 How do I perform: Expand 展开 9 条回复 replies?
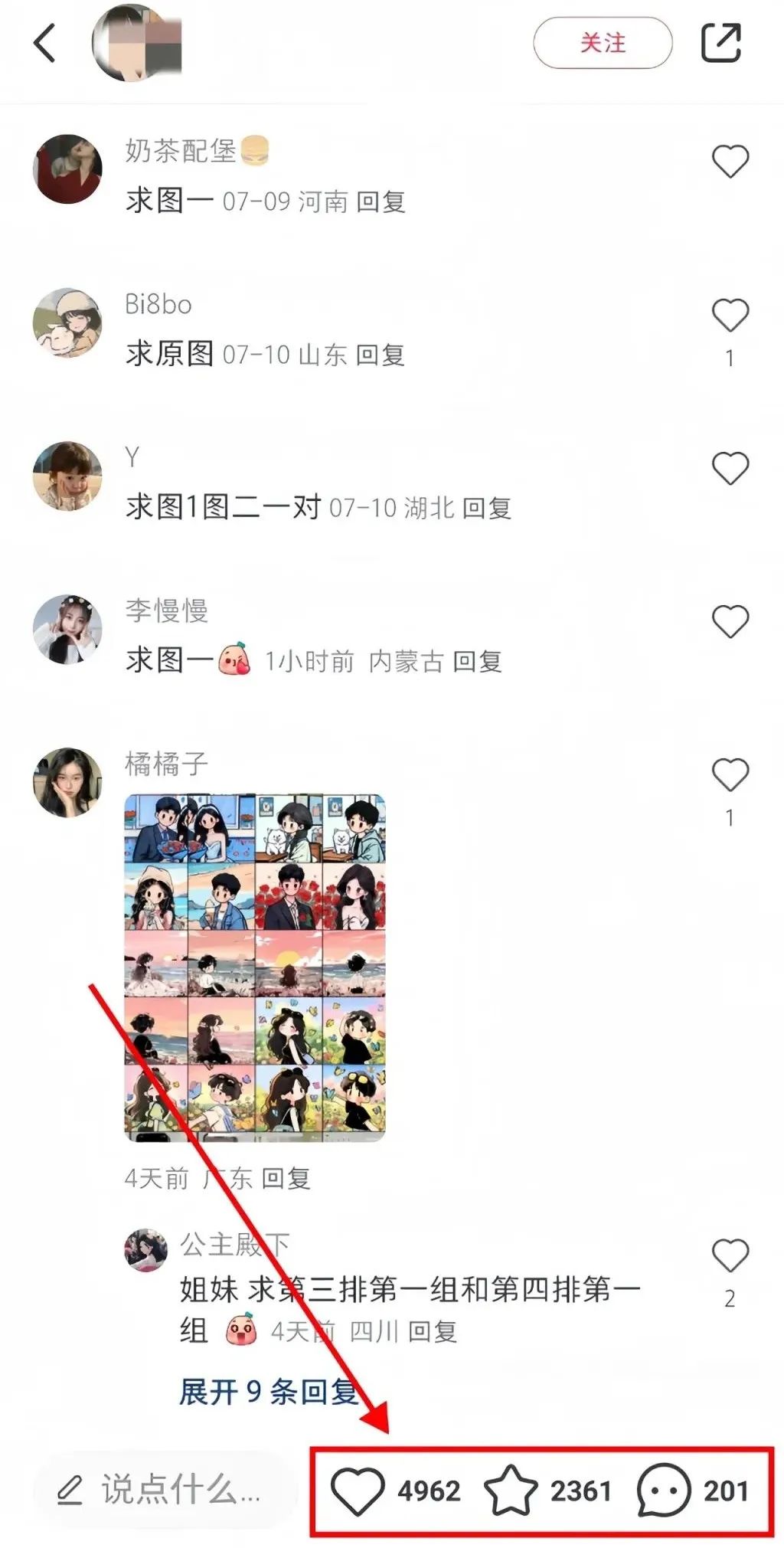268,1391
